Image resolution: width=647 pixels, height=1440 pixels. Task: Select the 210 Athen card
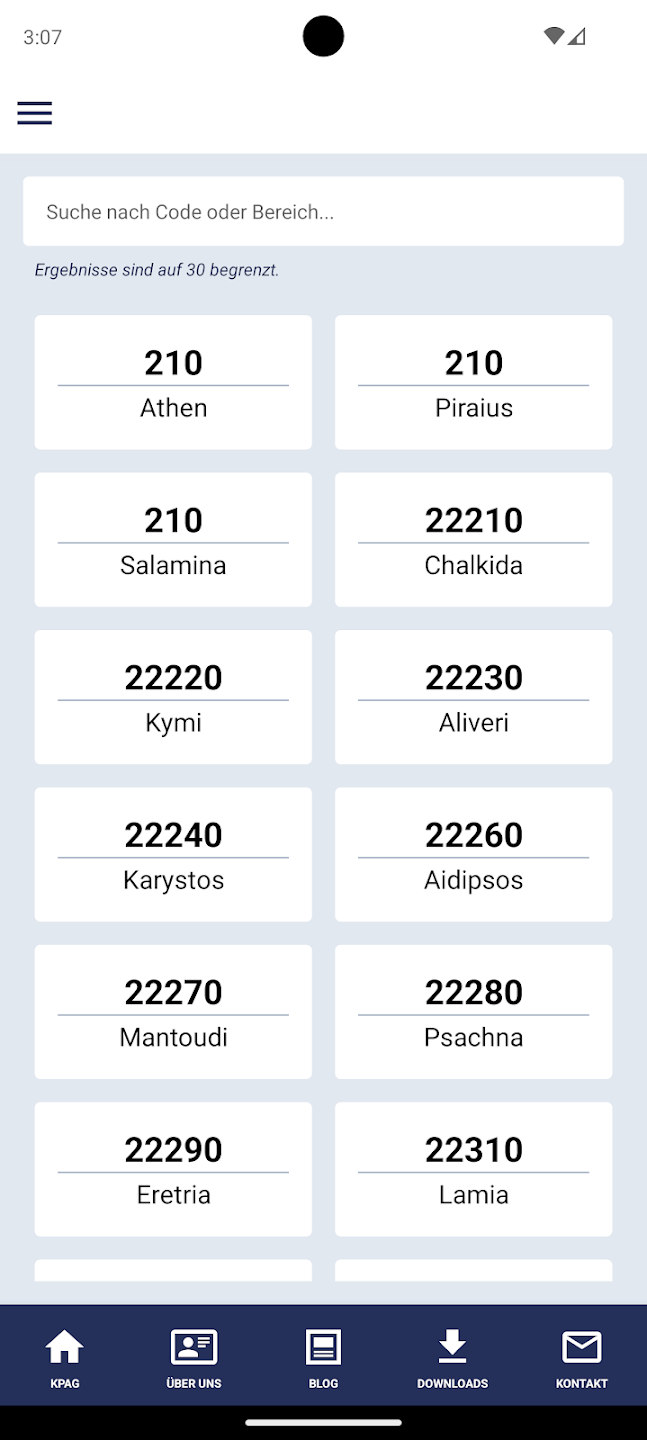pyautogui.click(x=173, y=383)
